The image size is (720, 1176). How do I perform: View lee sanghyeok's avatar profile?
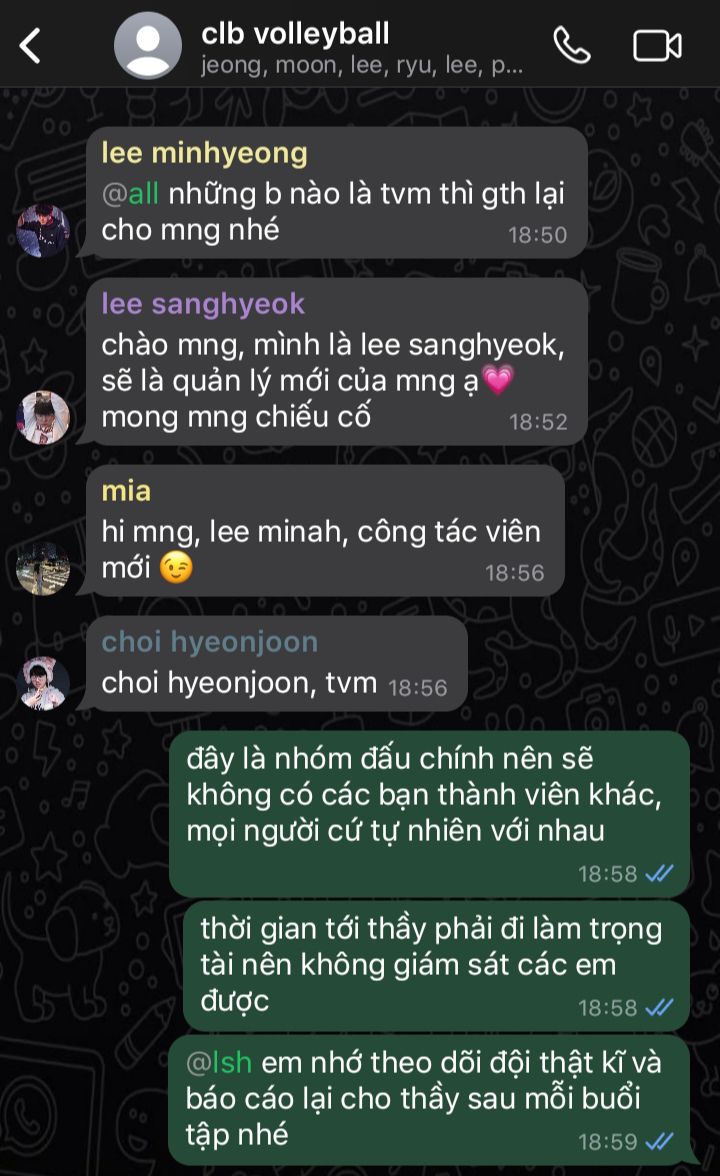click(43, 418)
